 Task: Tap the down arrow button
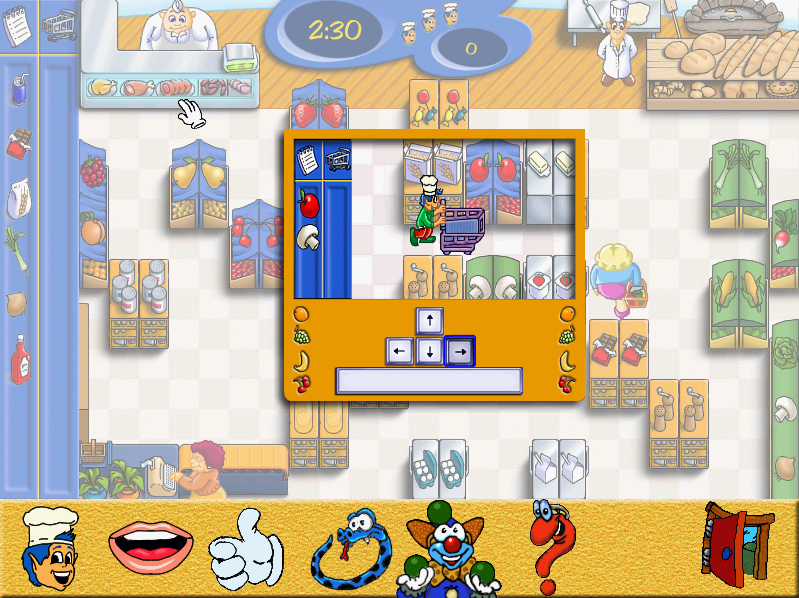(x=429, y=351)
